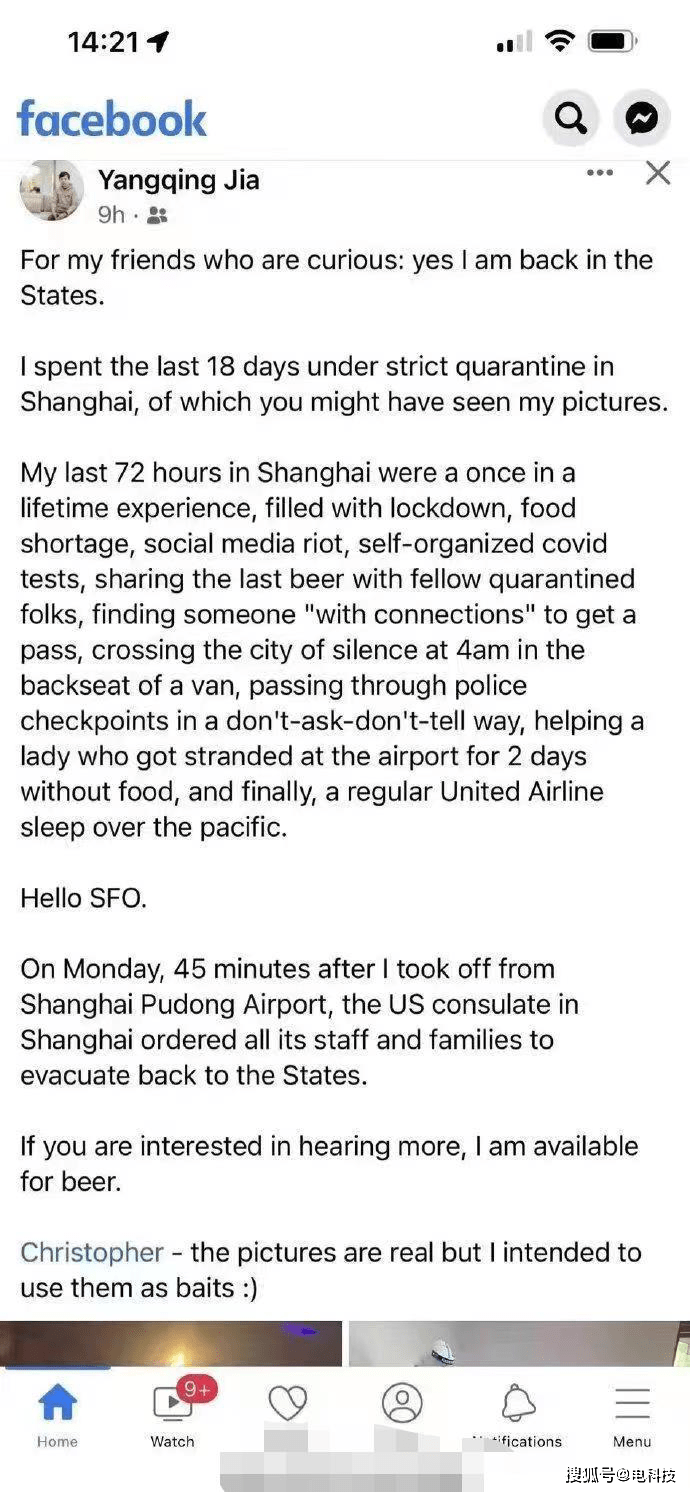This screenshot has height=1492, width=690.
Task: Open Facebook search
Action: pos(570,119)
